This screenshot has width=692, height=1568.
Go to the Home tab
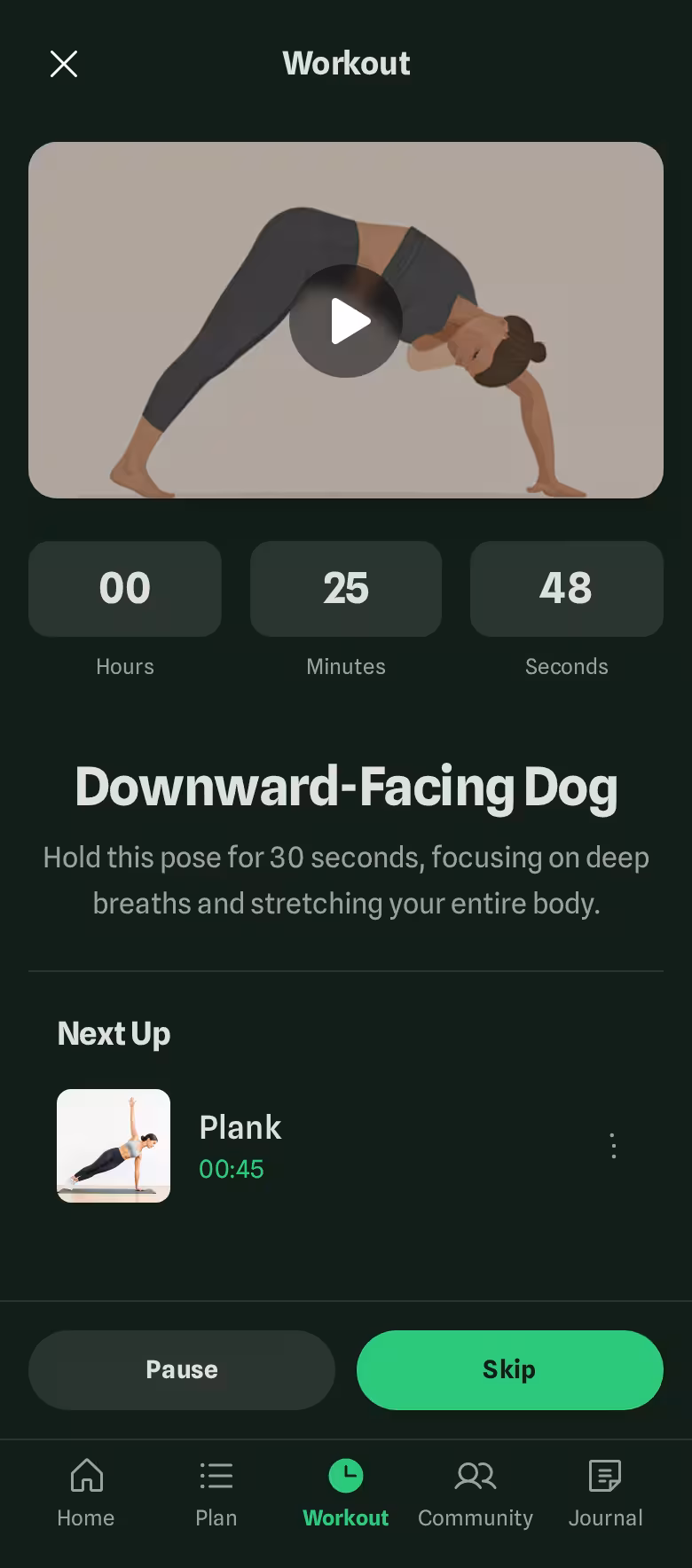86,1494
